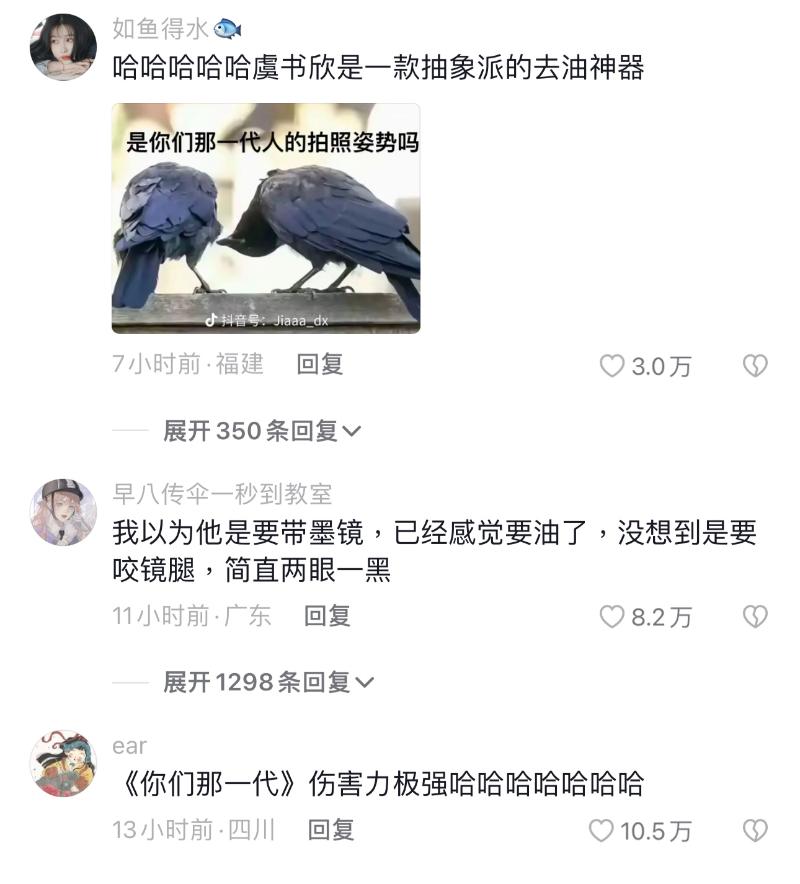Image resolution: width=800 pixels, height=884 pixels.
Task: View the crow meme image in 如鱼得水's comment
Action: pyautogui.click(x=265, y=218)
